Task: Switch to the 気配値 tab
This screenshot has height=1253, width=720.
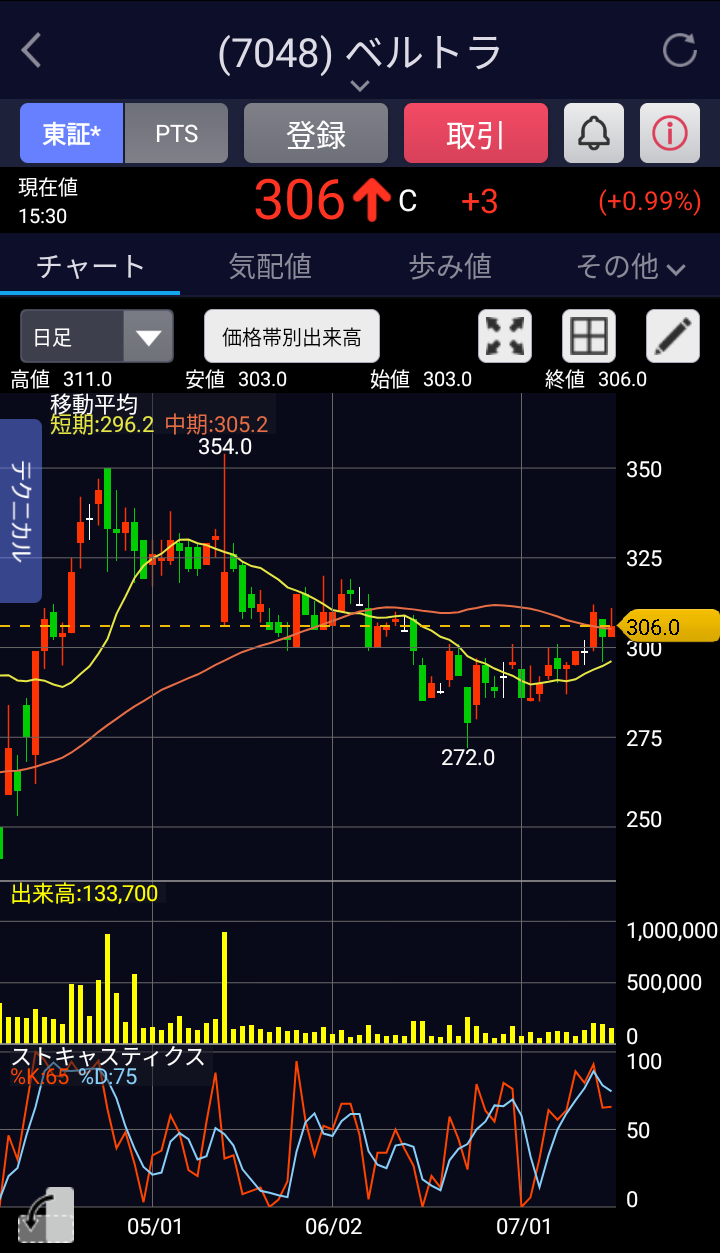Action: click(270, 266)
